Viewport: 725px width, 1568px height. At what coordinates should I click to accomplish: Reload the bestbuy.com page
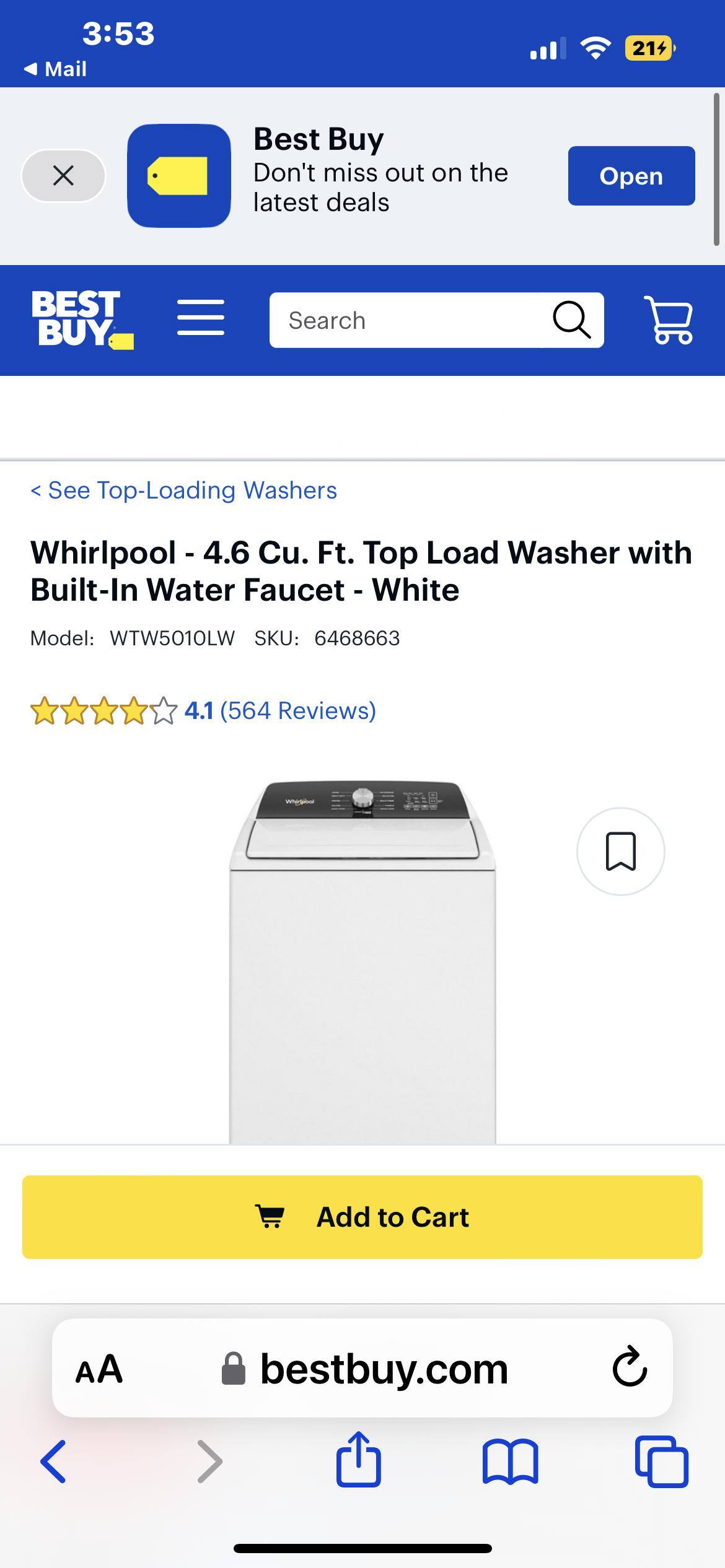(630, 1368)
